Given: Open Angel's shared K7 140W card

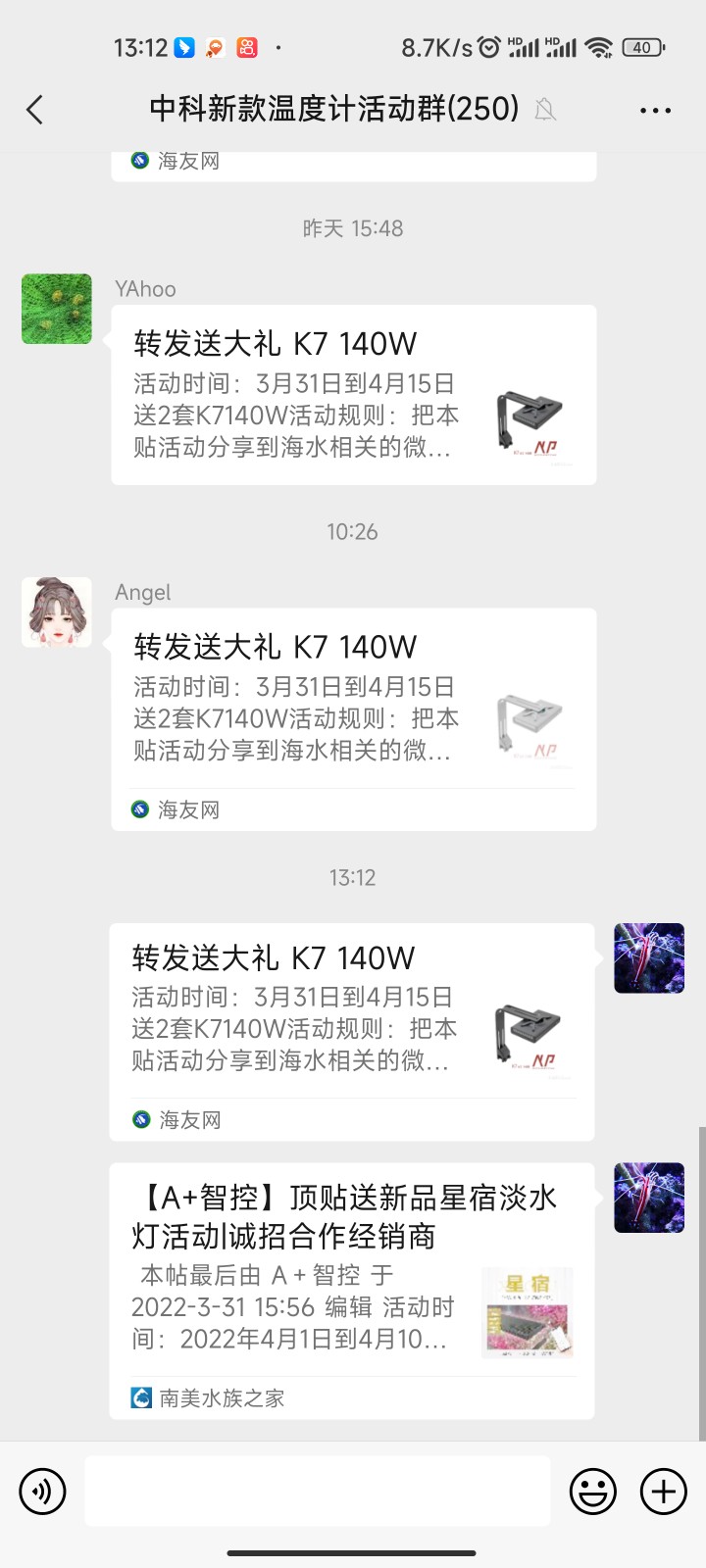Looking at the screenshot, I should click(353, 718).
